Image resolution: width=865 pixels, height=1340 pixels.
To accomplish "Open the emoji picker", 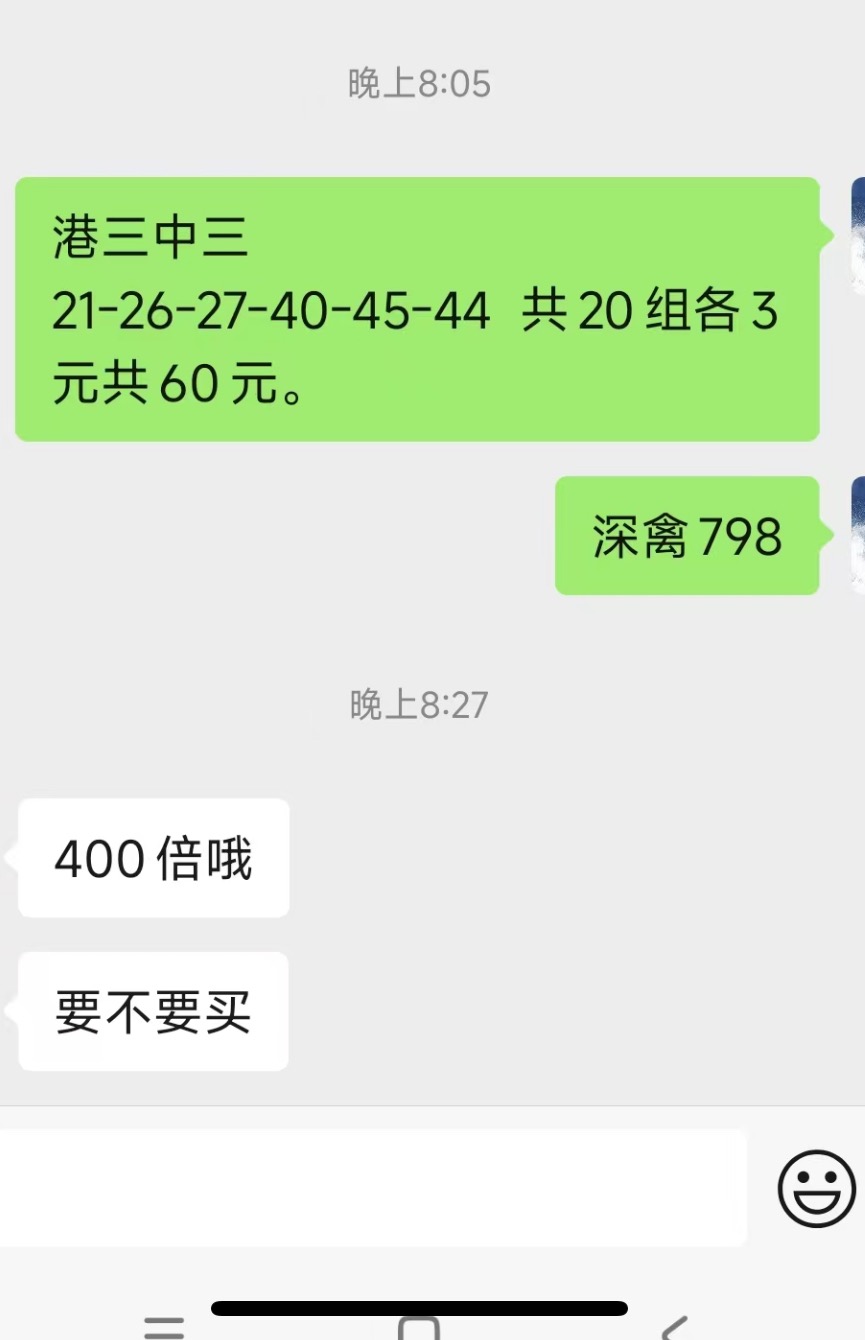I will coord(816,1188).
